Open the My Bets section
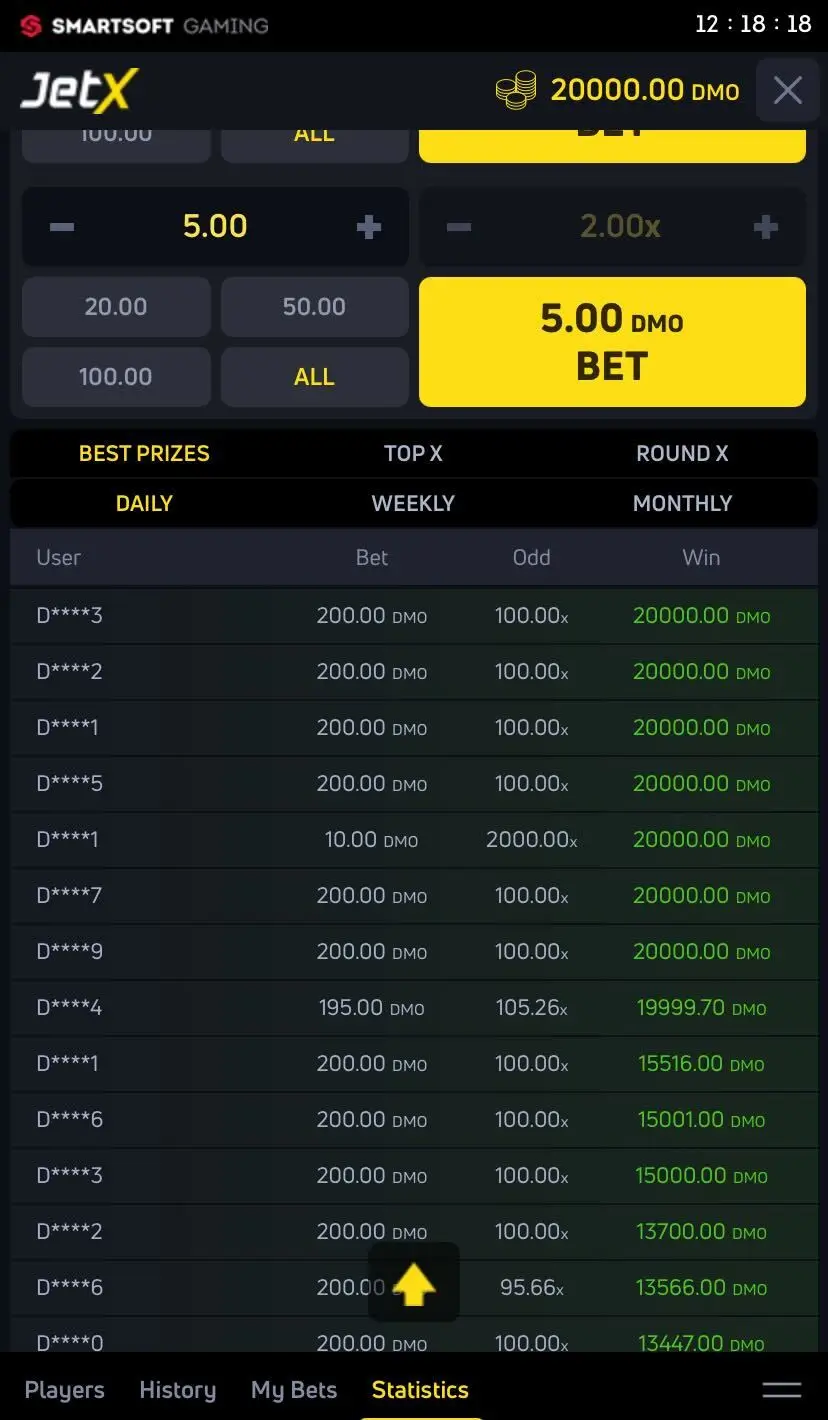 click(x=294, y=1389)
